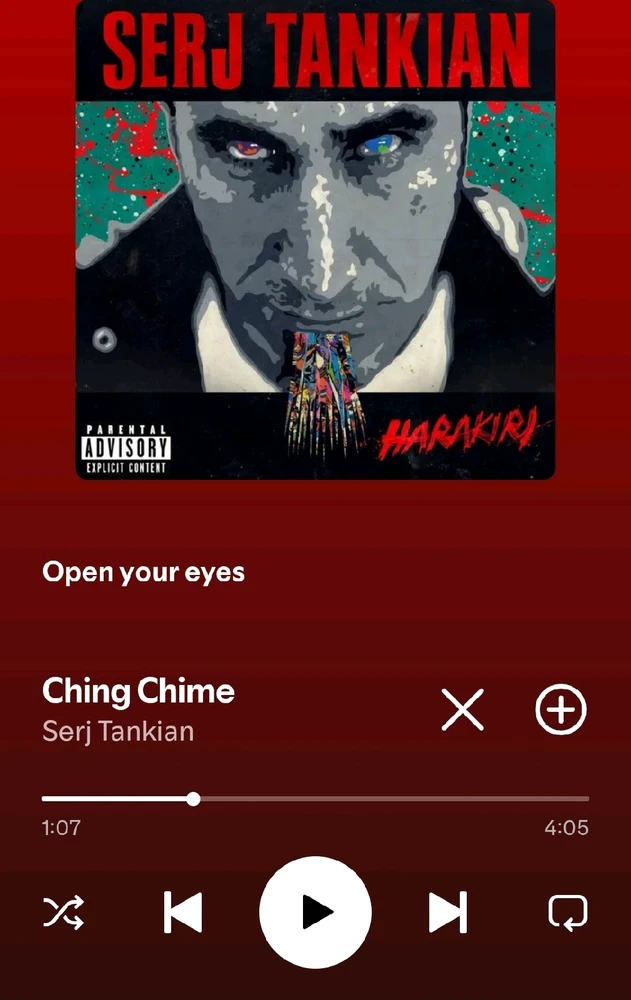This screenshot has height=1000, width=631.
Task: Play the song Ching Chime
Action: point(315,912)
